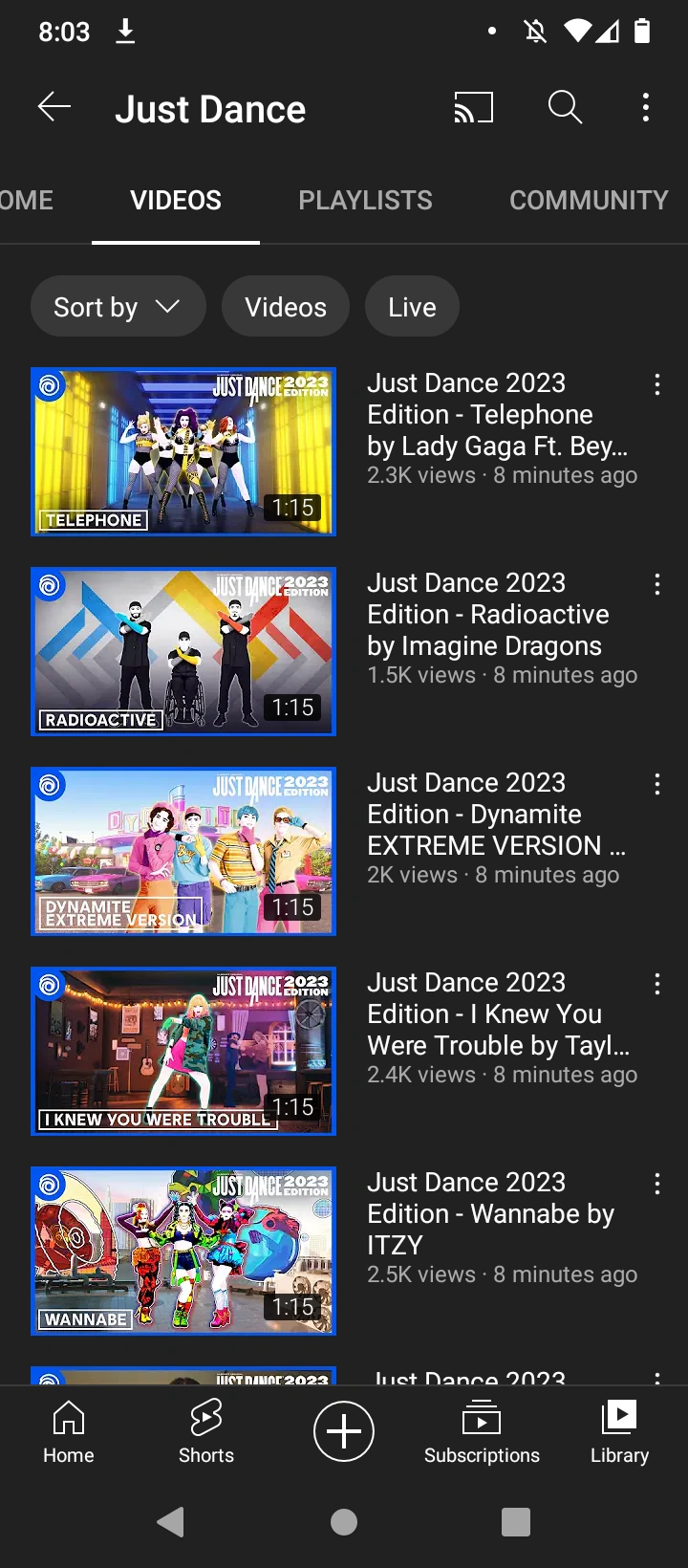Open options for the Telephone video

pyautogui.click(x=657, y=384)
